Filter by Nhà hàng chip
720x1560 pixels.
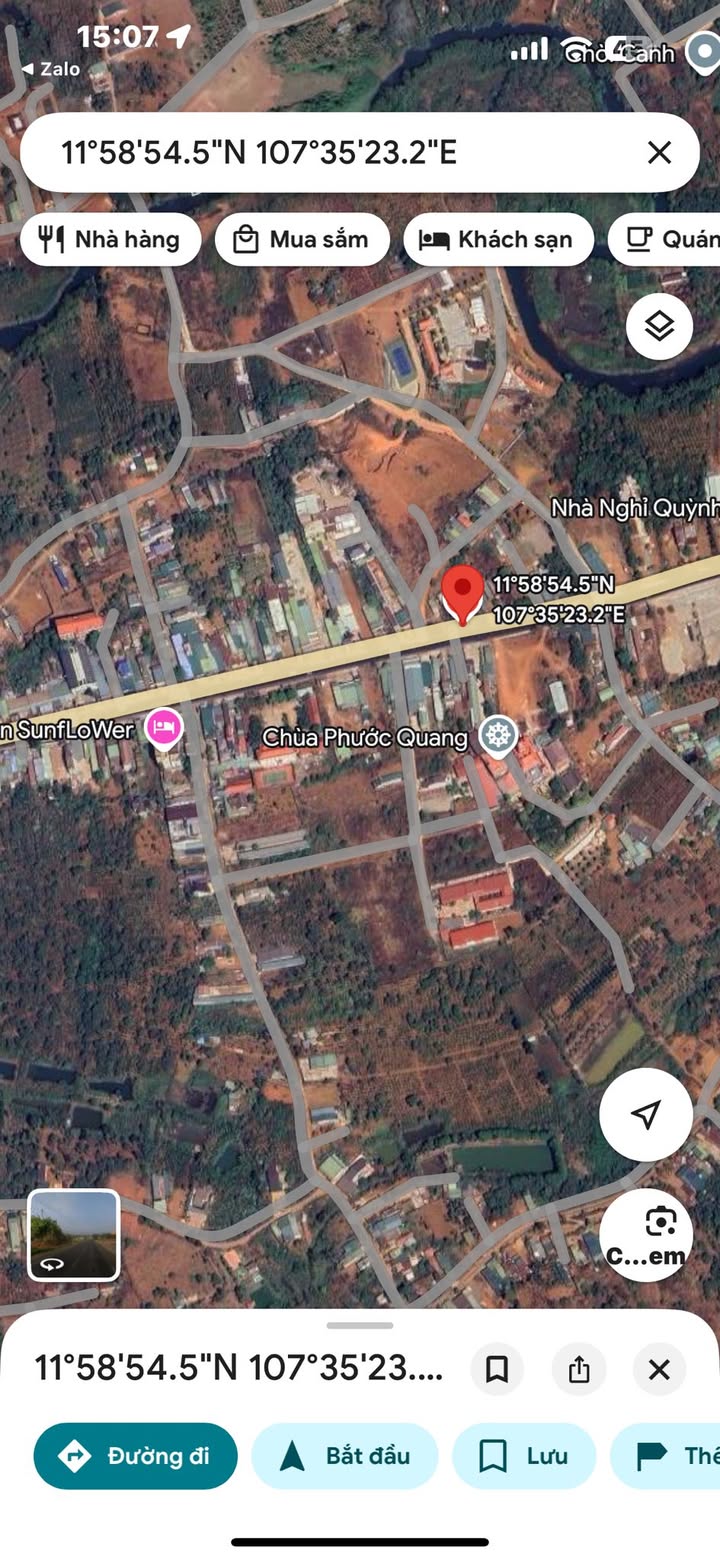(x=110, y=239)
